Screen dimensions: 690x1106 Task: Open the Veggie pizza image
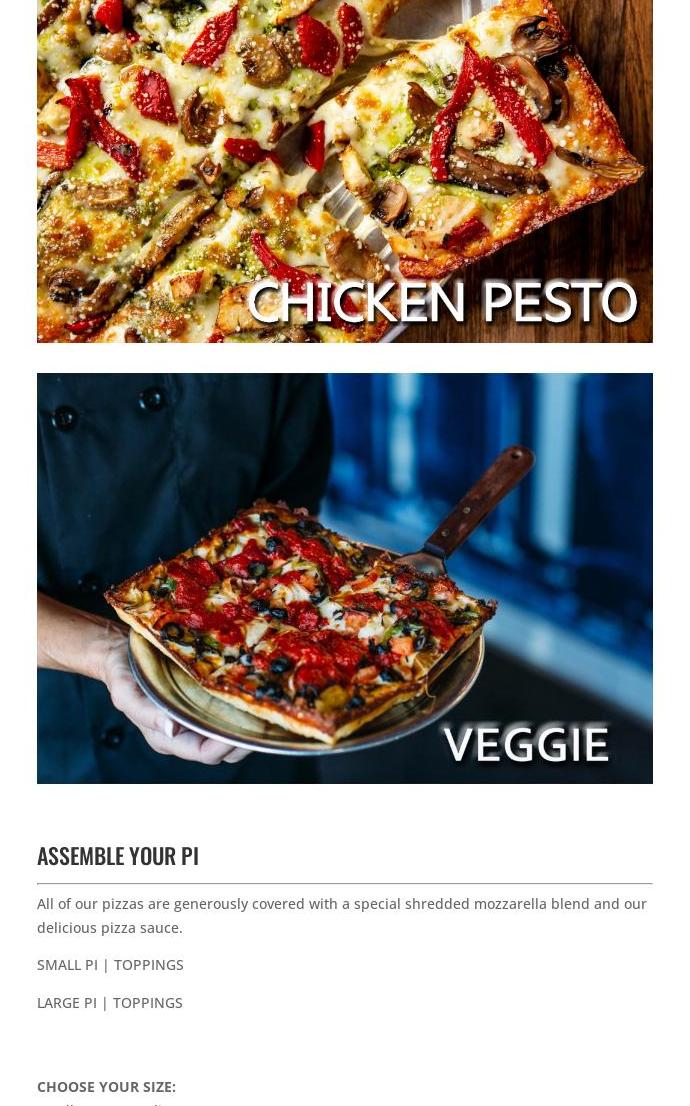coord(344,578)
